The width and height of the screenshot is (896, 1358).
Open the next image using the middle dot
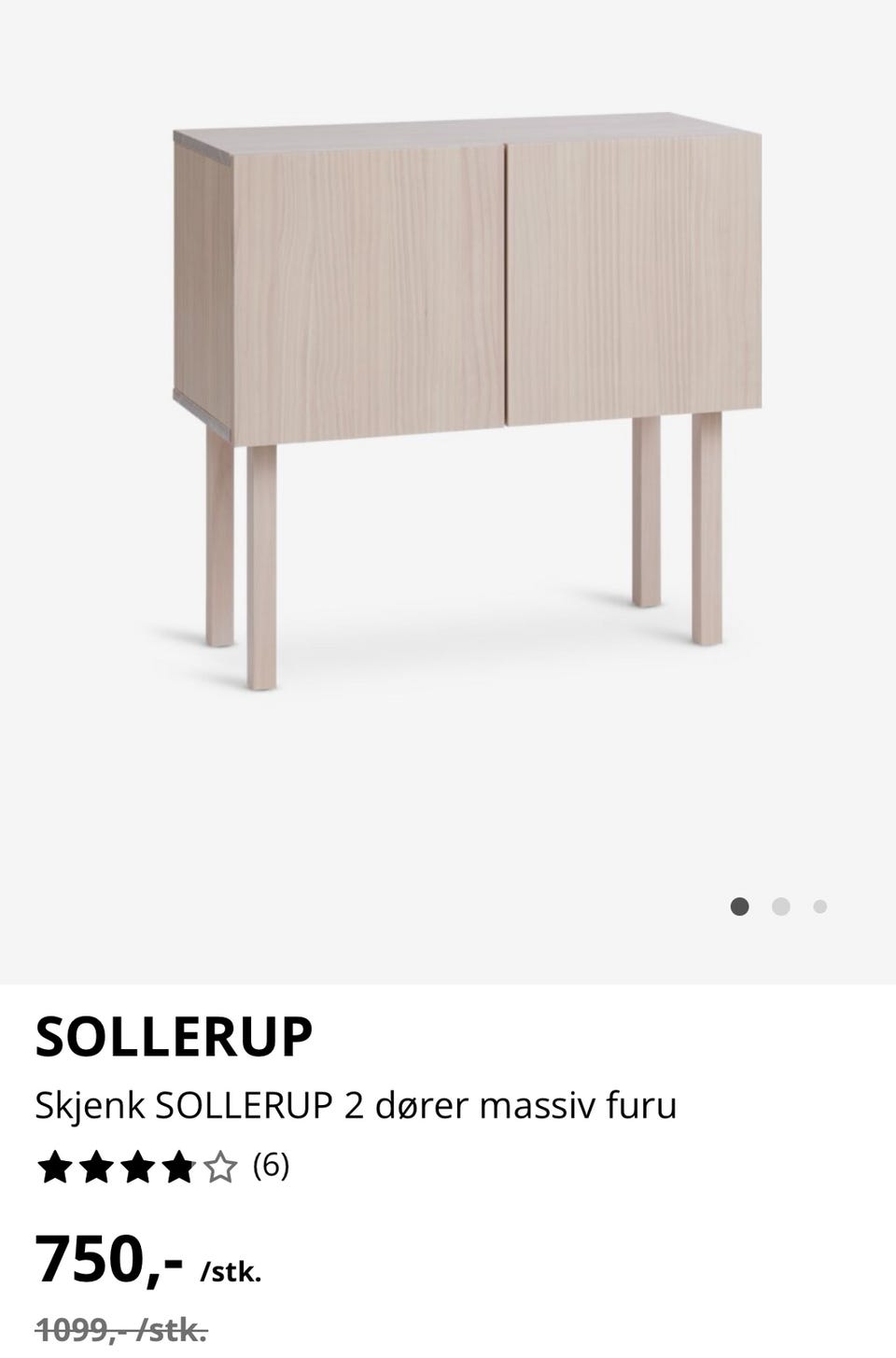click(780, 905)
